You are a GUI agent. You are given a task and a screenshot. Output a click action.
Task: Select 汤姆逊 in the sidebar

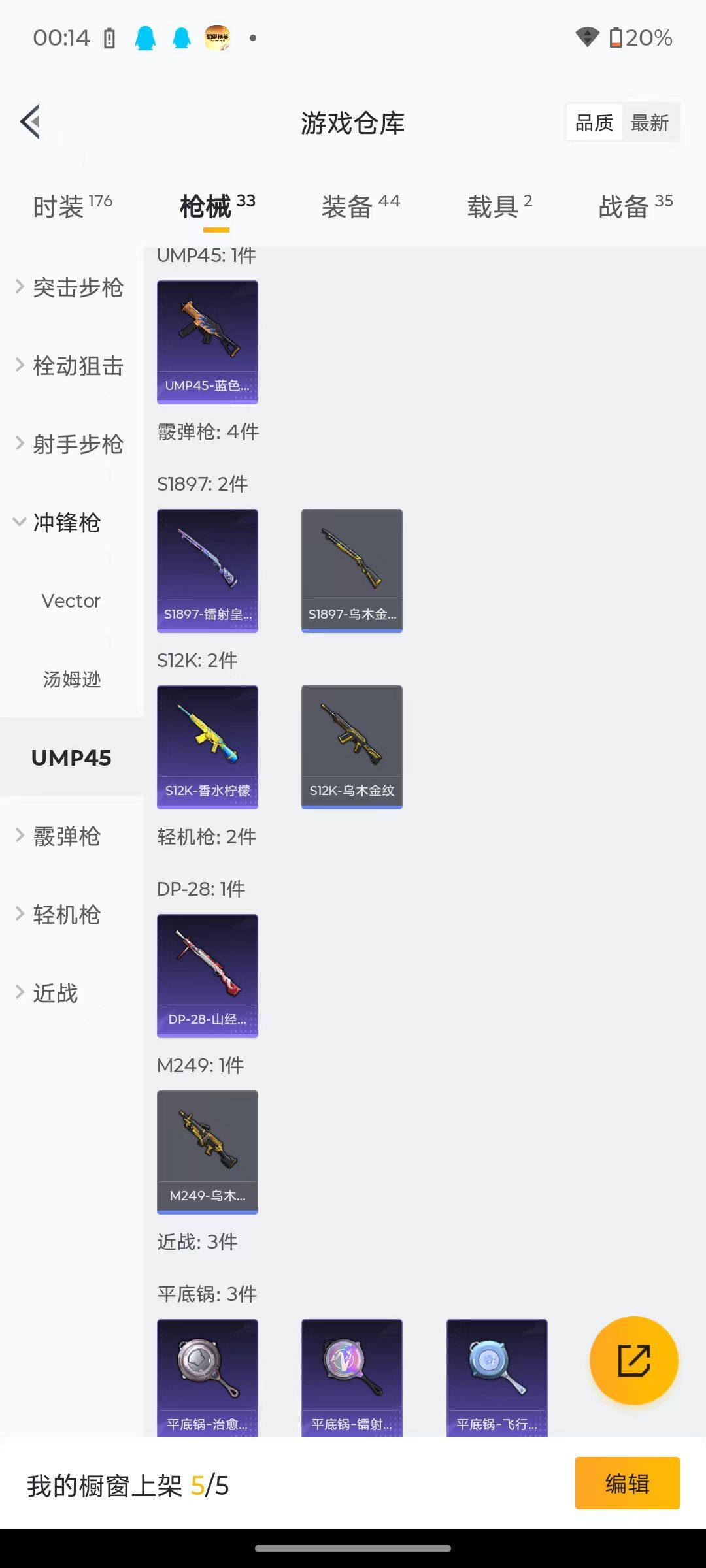[71, 679]
